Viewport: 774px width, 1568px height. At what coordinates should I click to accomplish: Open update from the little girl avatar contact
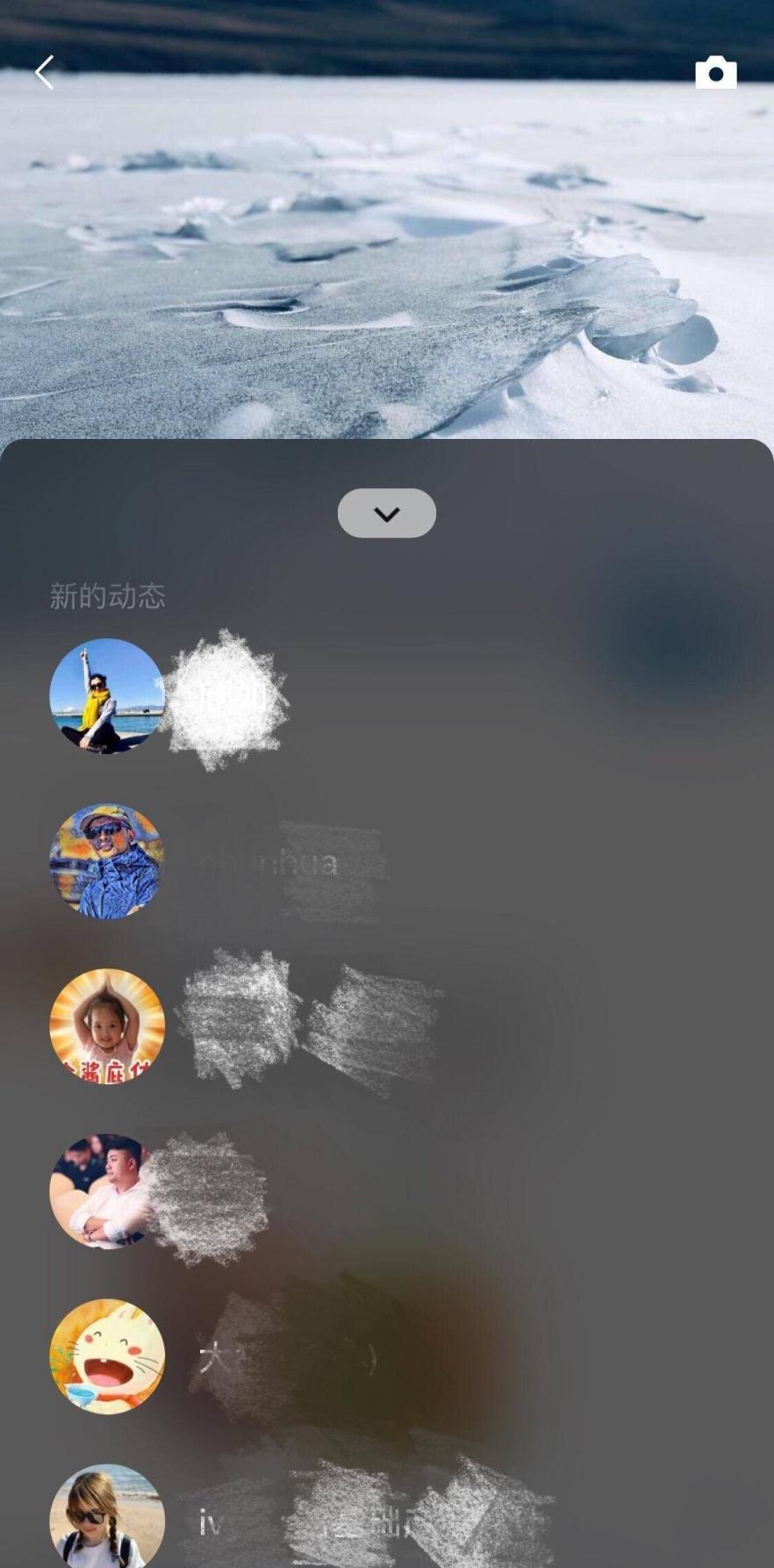coord(107,1026)
